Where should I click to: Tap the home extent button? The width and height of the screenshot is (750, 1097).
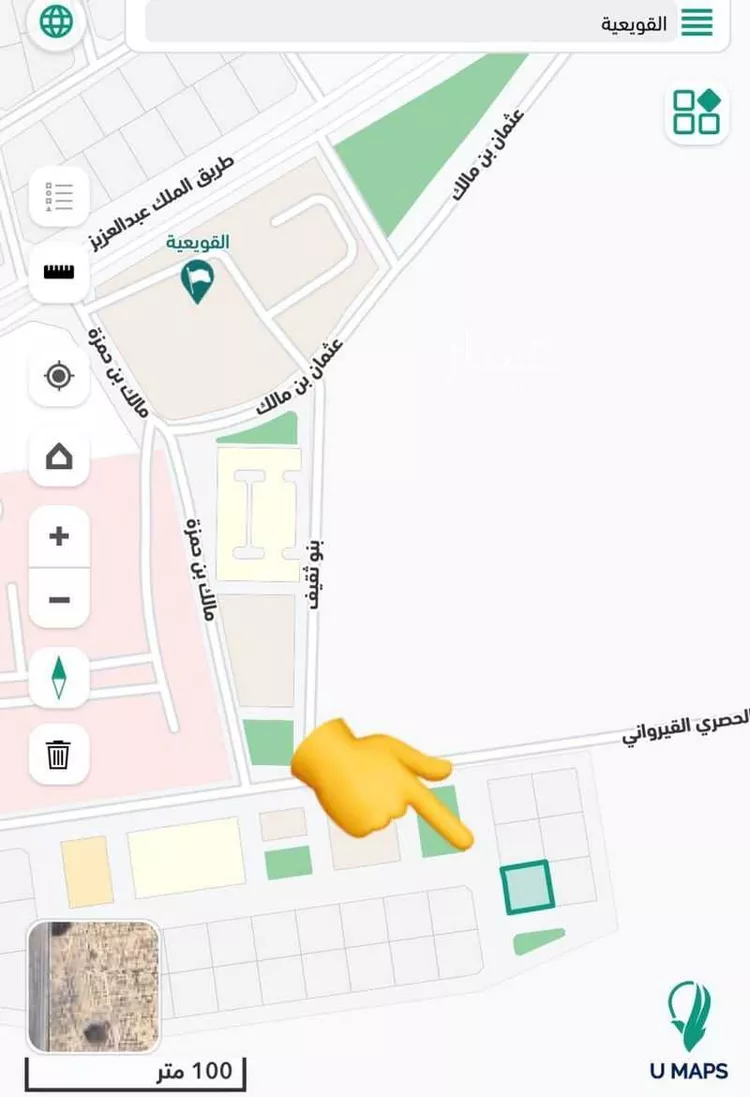pyautogui.click(x=59, y=457)
